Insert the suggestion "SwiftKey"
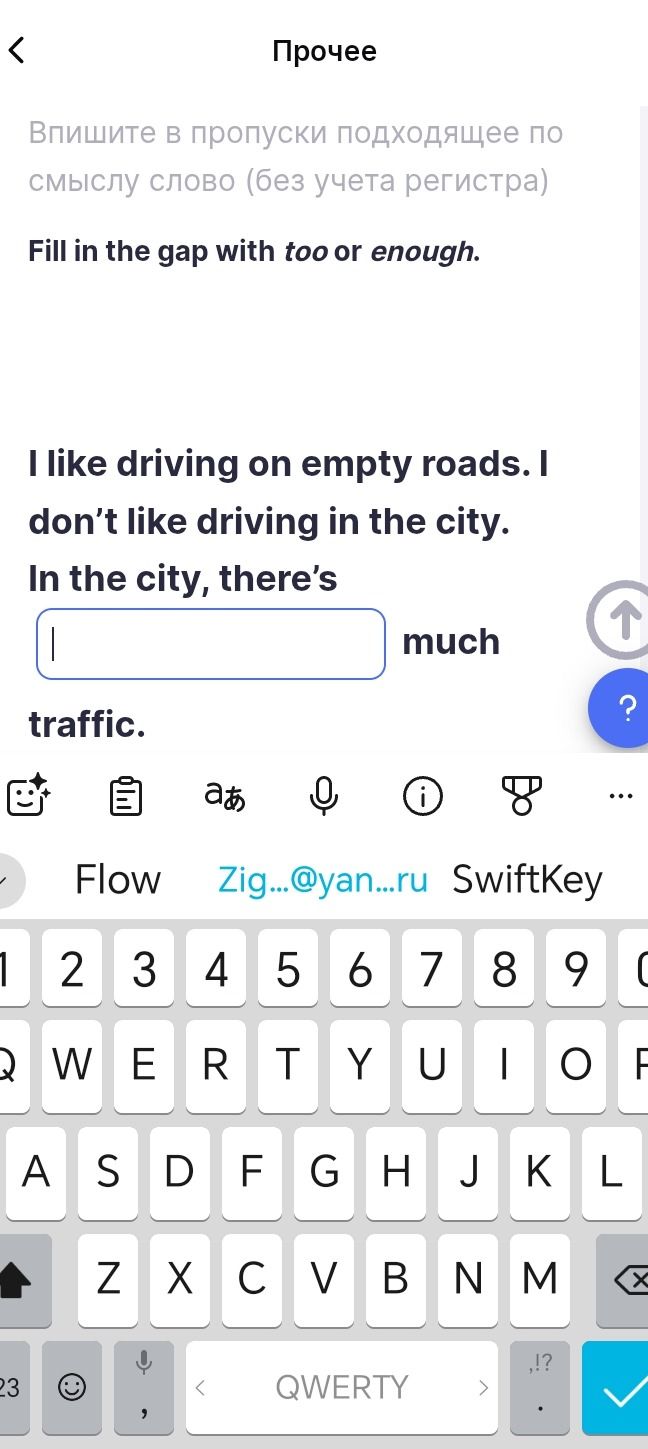This screenshot has height=1449, width=648. (527, 880)
